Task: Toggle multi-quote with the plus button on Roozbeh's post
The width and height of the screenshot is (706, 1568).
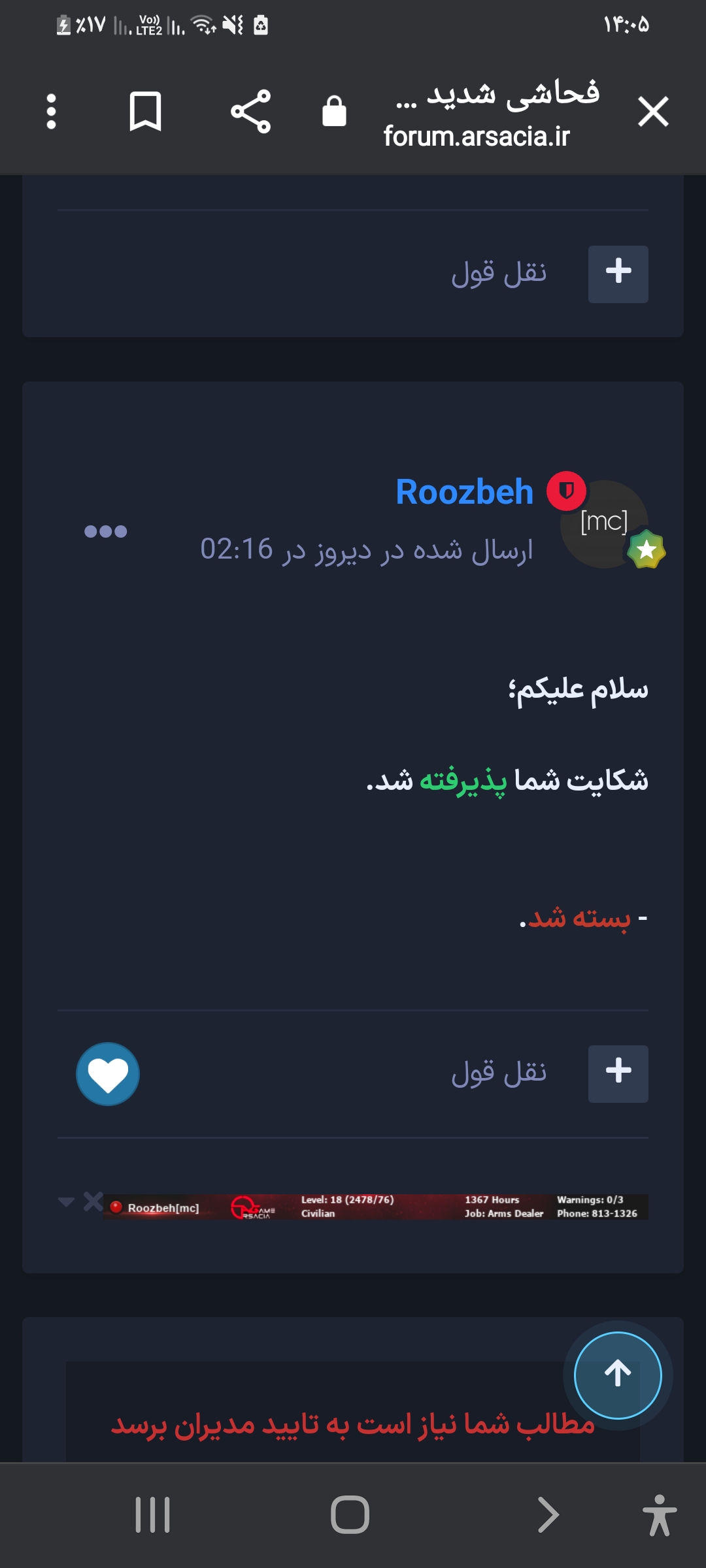Action: coord(617,1074)
